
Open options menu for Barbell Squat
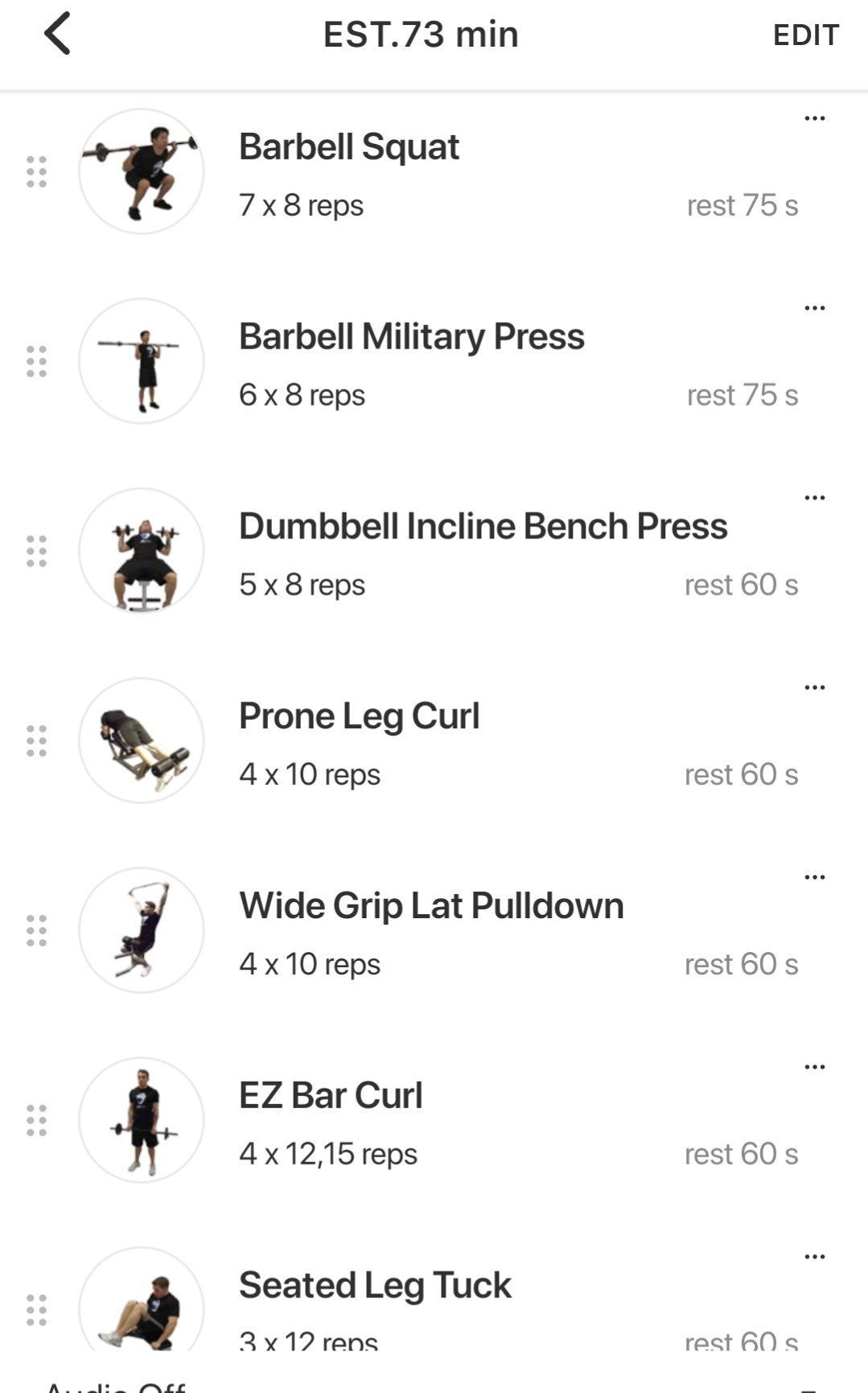coord(814,118)
